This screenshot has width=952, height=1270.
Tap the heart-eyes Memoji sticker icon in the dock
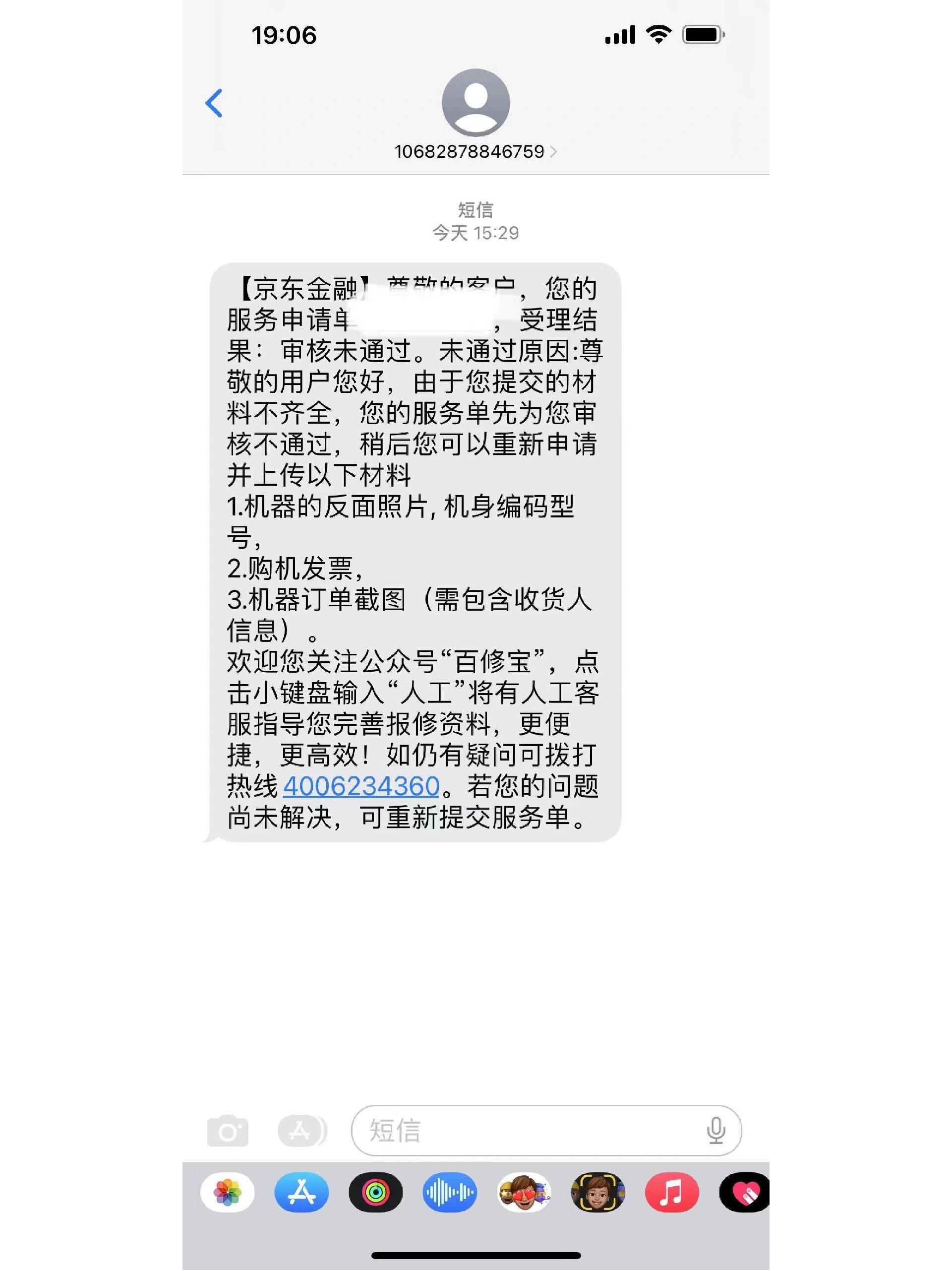point(524,1193)
